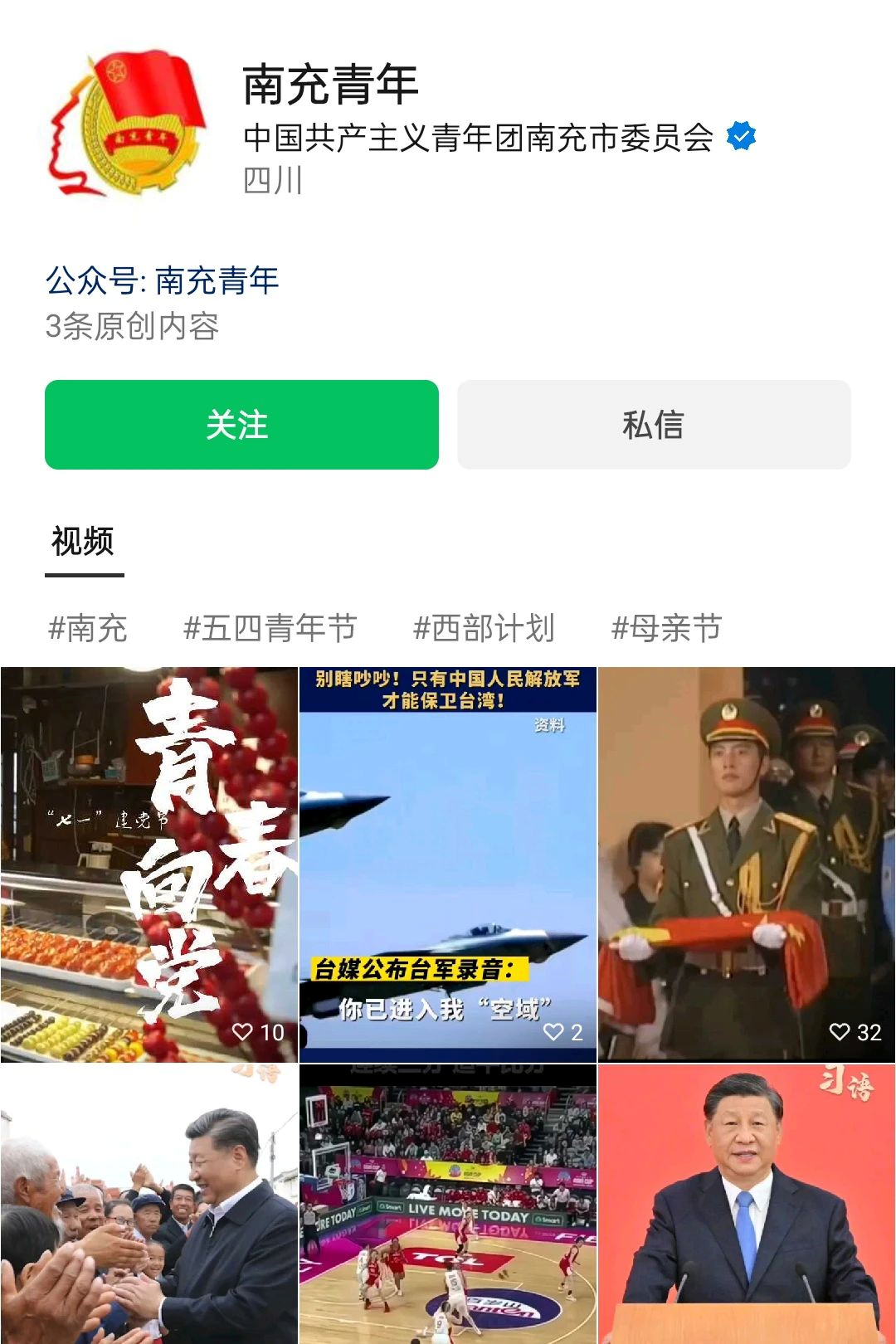Open the video of the crowd handshake
Image resolution: width=896 pixels, height=1344 pixels.
click(149, 1205)
